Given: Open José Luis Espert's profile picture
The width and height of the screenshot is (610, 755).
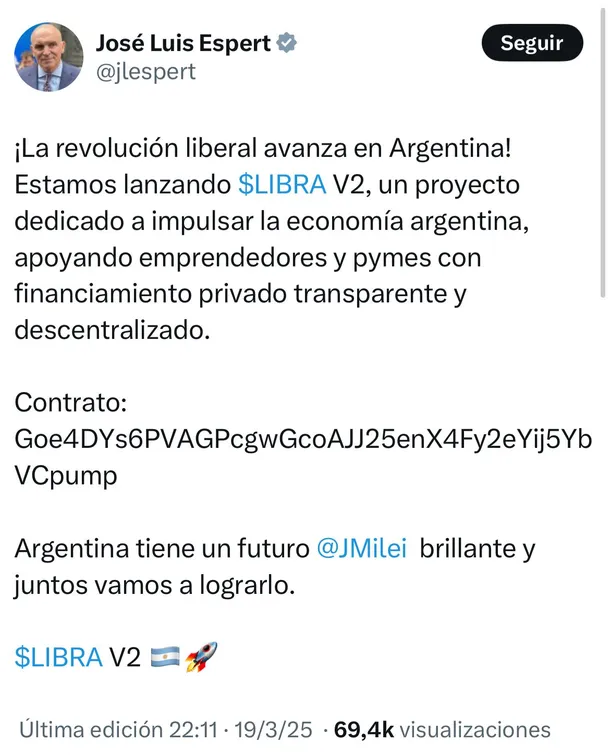Looking at the screenshot, I should (x=49, y=56).
